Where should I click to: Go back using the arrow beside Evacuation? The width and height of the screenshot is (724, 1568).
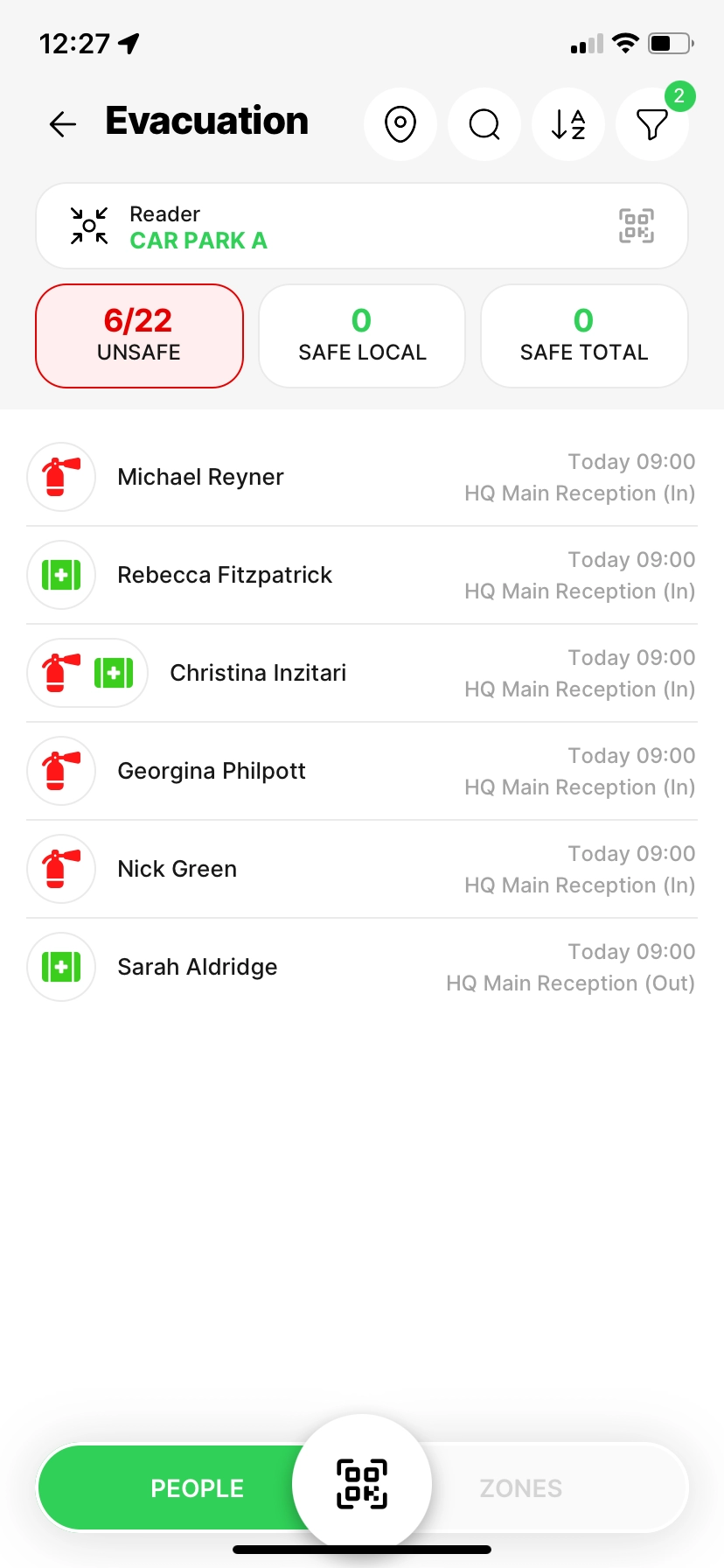click(x=63, y=124)
